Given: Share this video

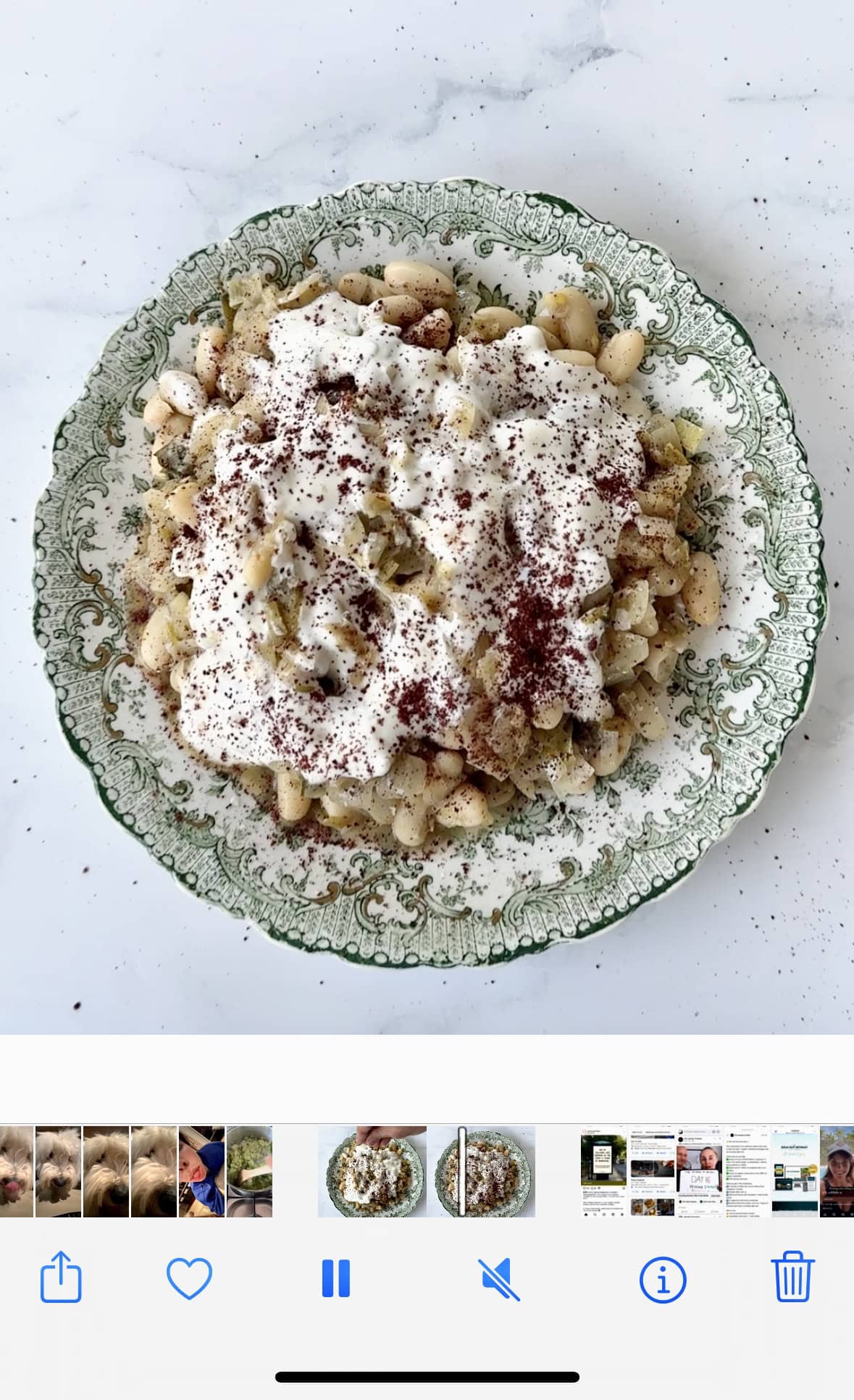Looking at the screenshot, I should (x=61, y=1277).
